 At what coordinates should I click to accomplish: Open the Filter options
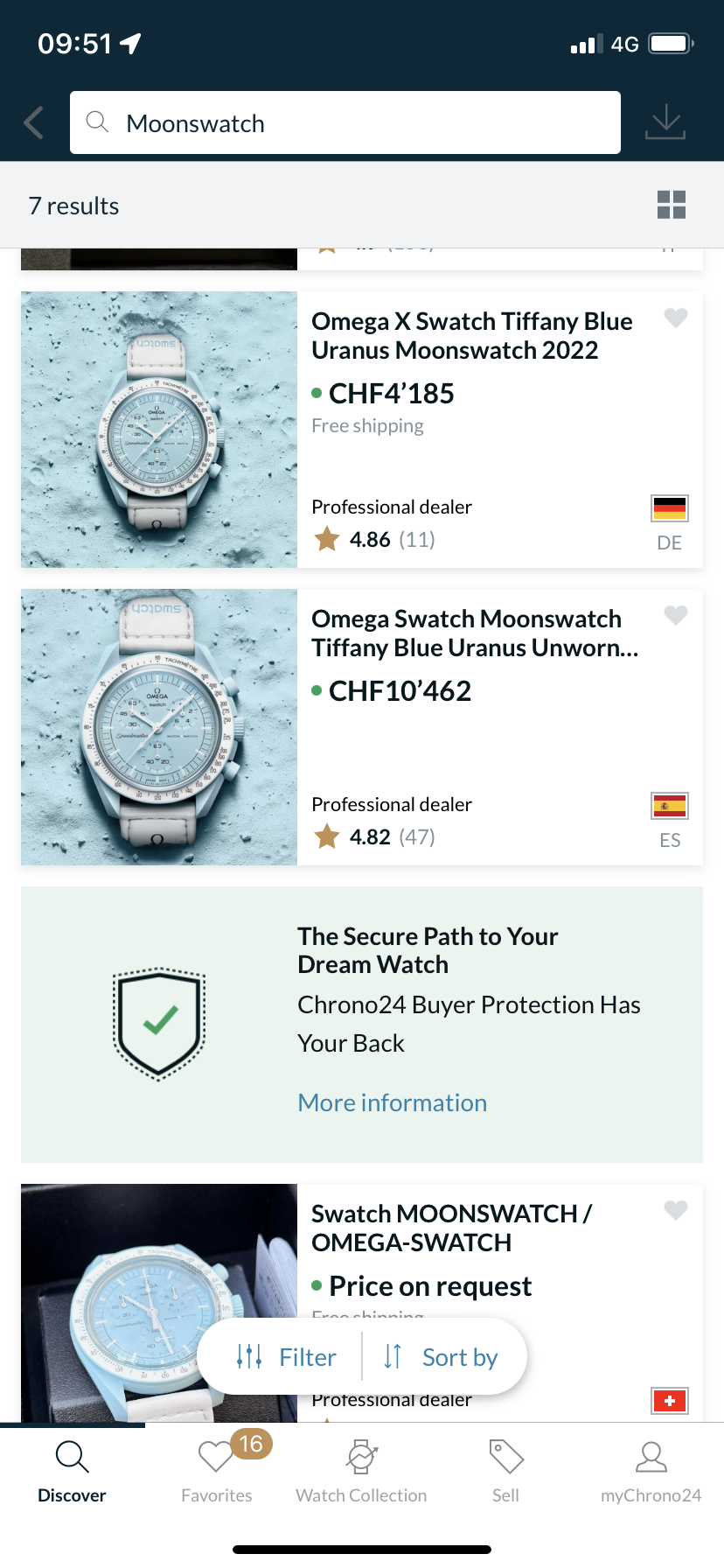287,1357
